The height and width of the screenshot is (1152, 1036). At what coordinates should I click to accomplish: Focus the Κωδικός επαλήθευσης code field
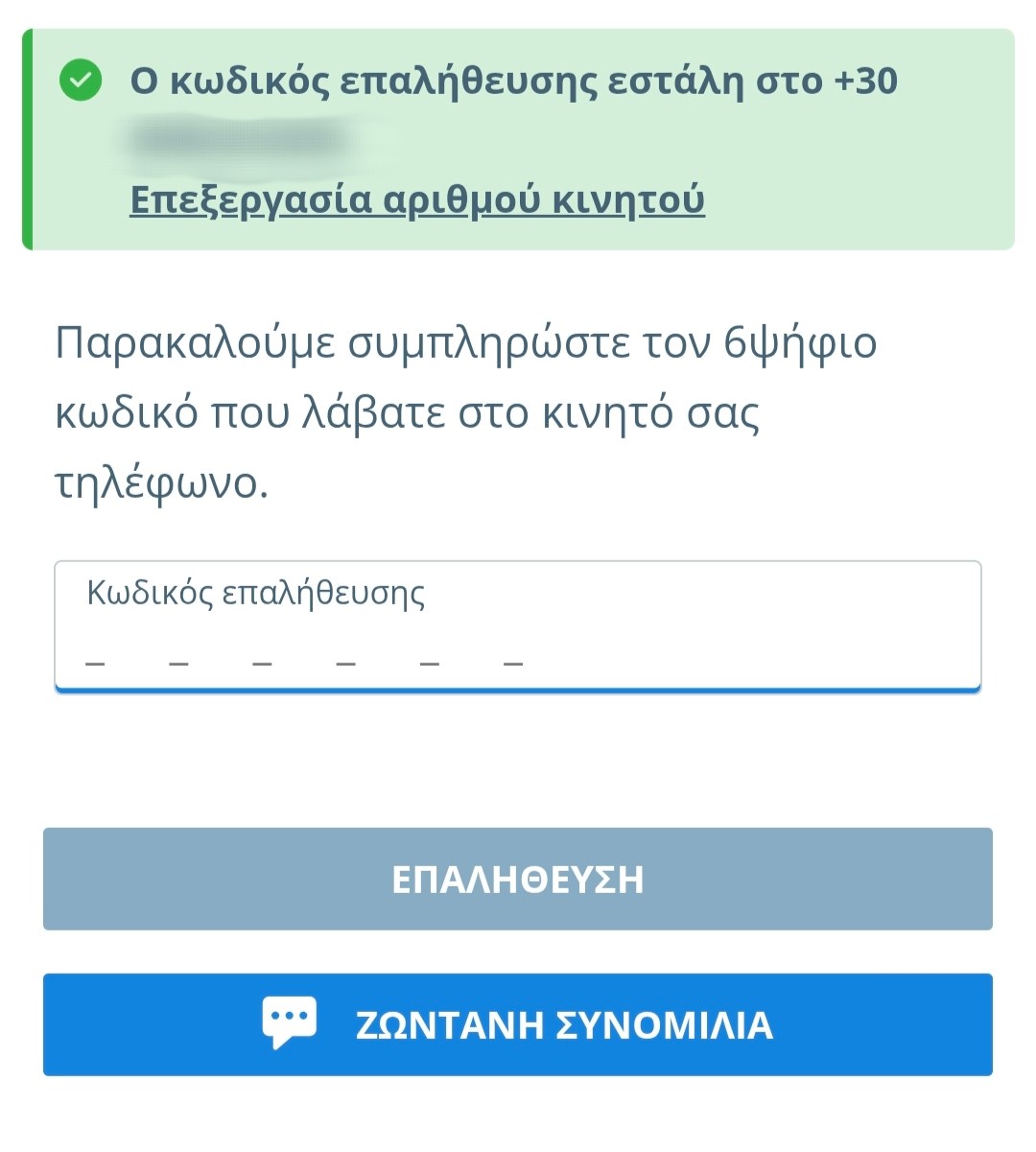pyautogui.click(x=517, y=626)
